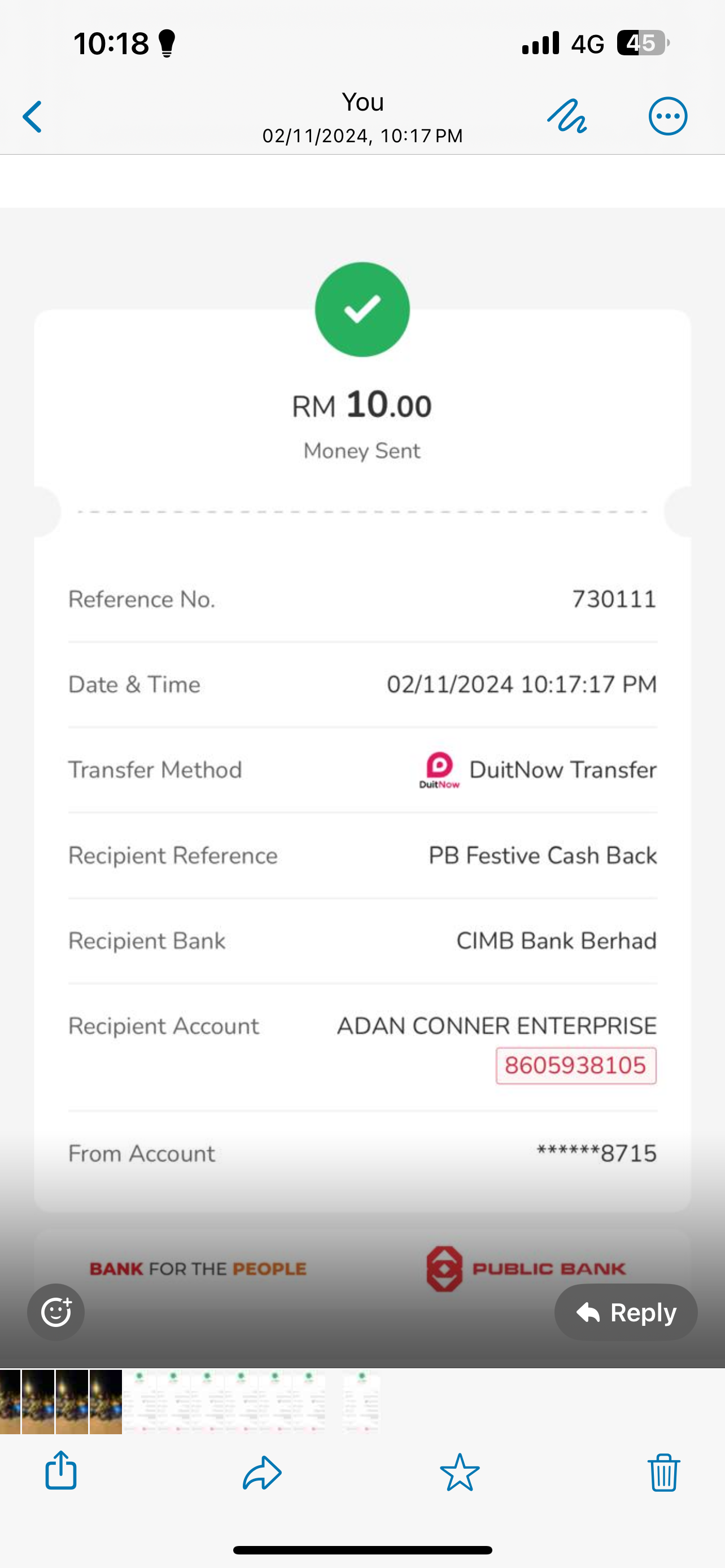Open the drawing markup tool

click(567, 116)
